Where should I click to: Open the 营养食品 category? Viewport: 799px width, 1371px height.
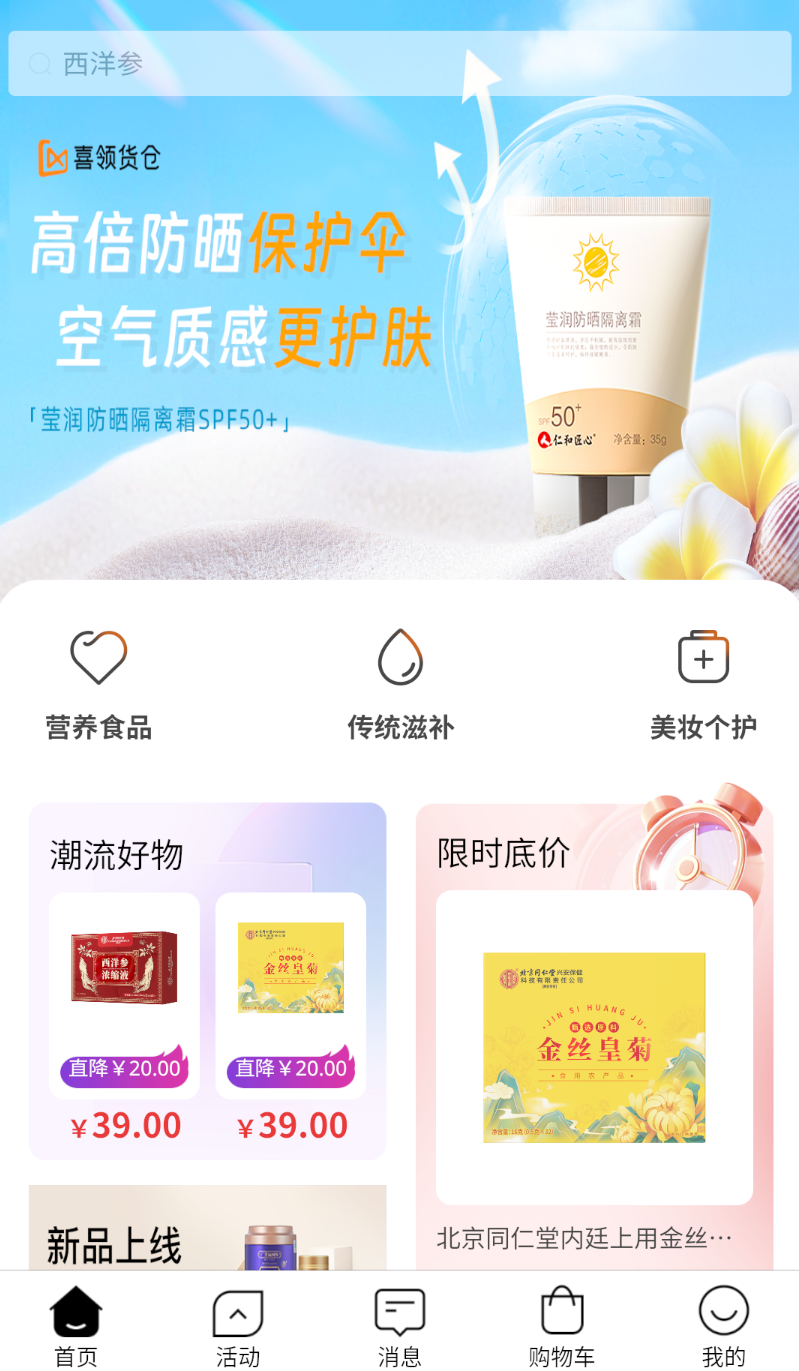tap(98, 685)
